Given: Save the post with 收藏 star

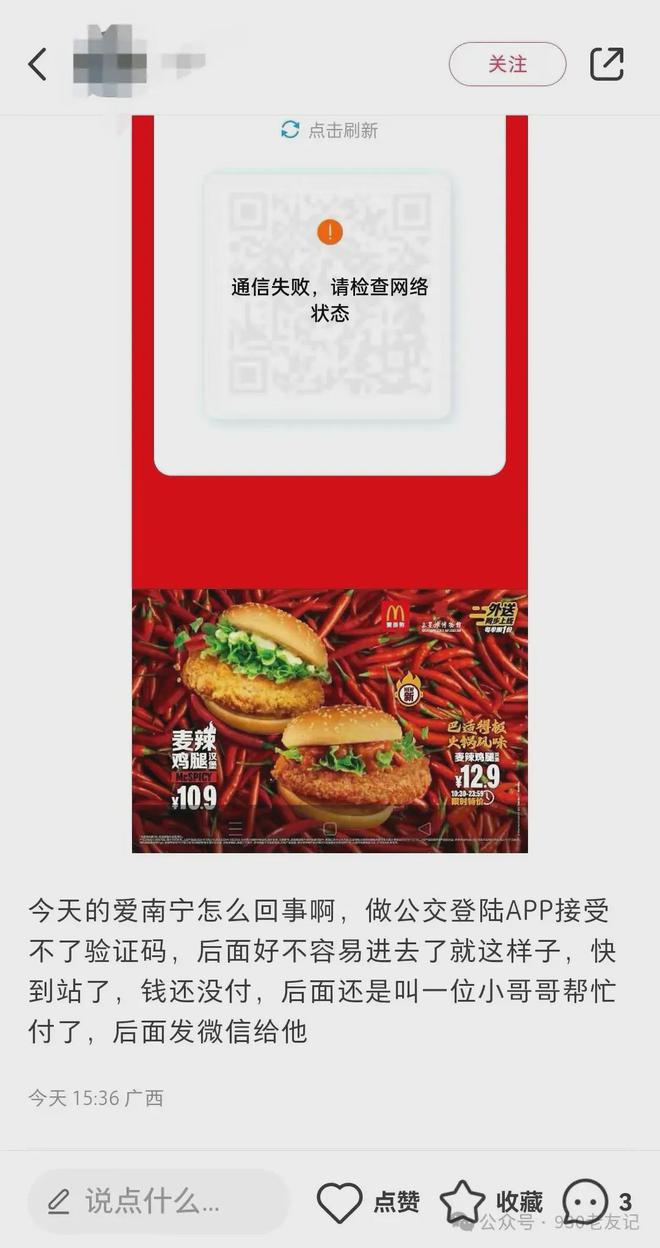Looking at the screenshot, I should [x=464, y=1201].
